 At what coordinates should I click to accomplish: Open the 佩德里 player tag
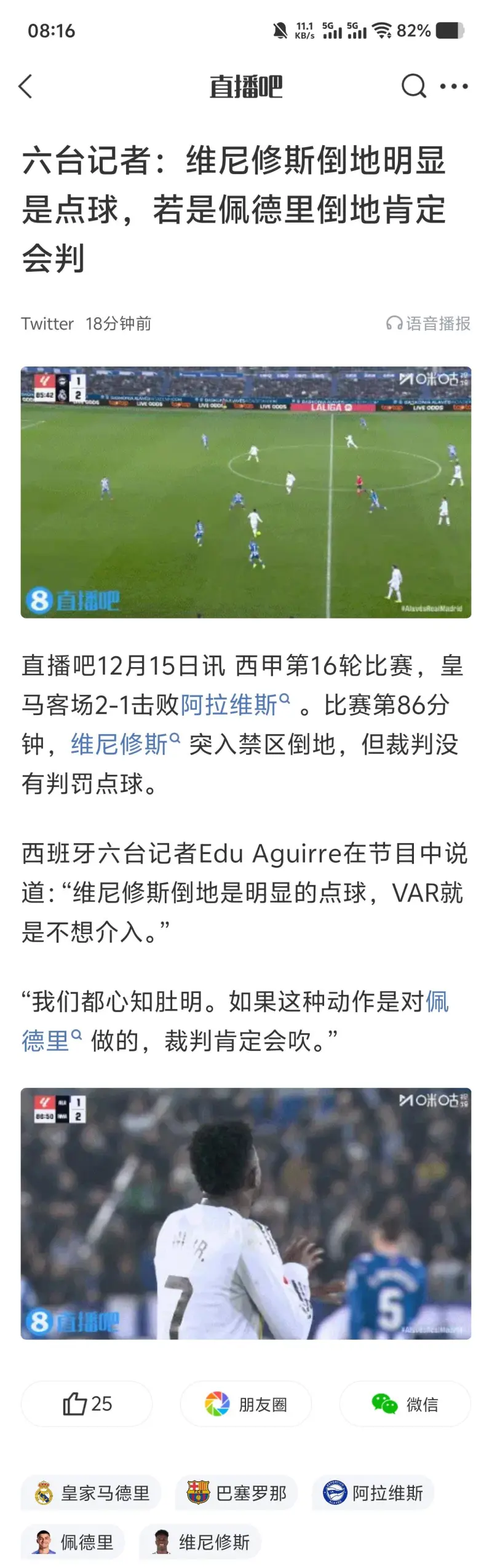(73, 1542)
